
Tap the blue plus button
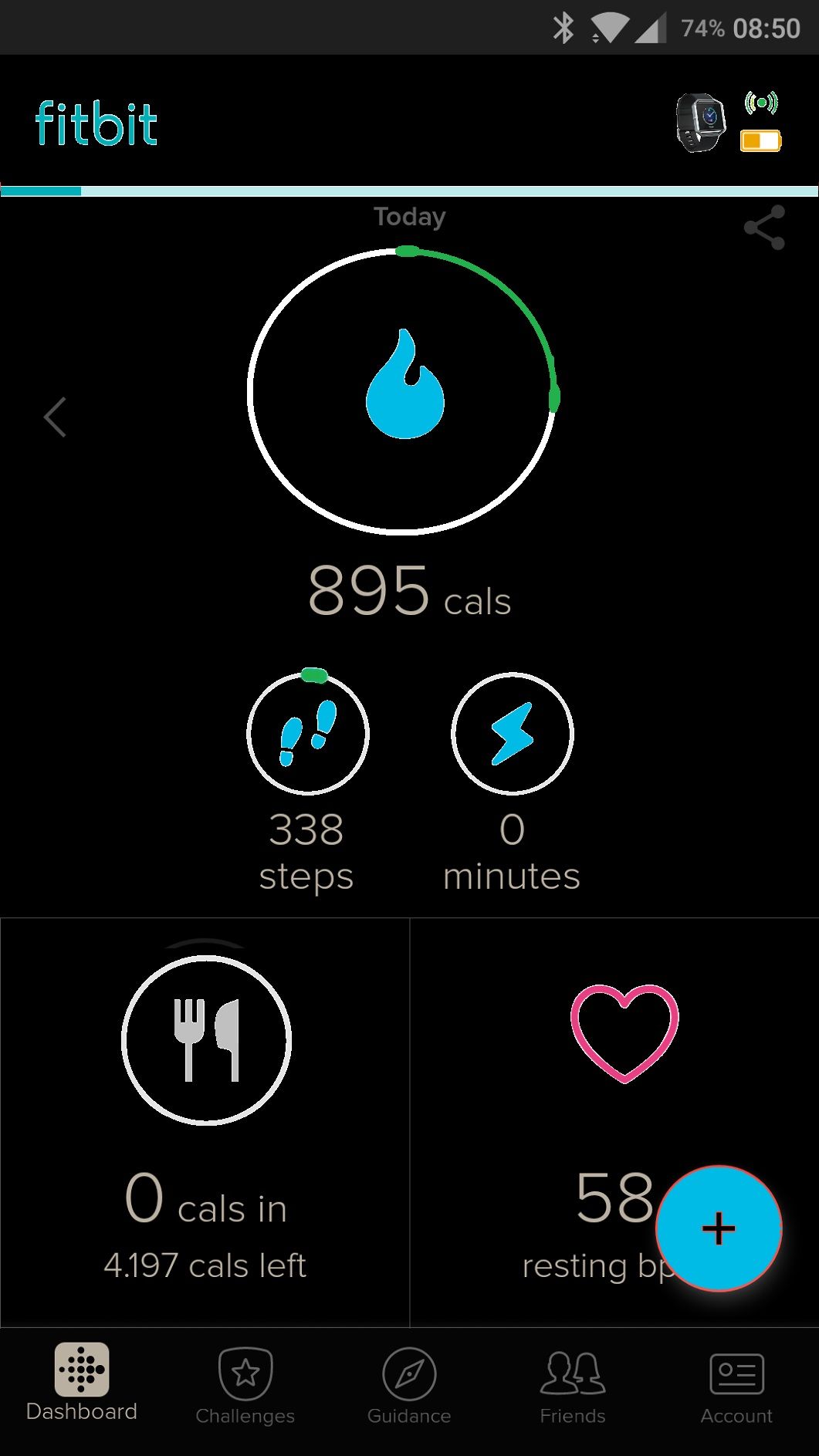click(719, 1228)
